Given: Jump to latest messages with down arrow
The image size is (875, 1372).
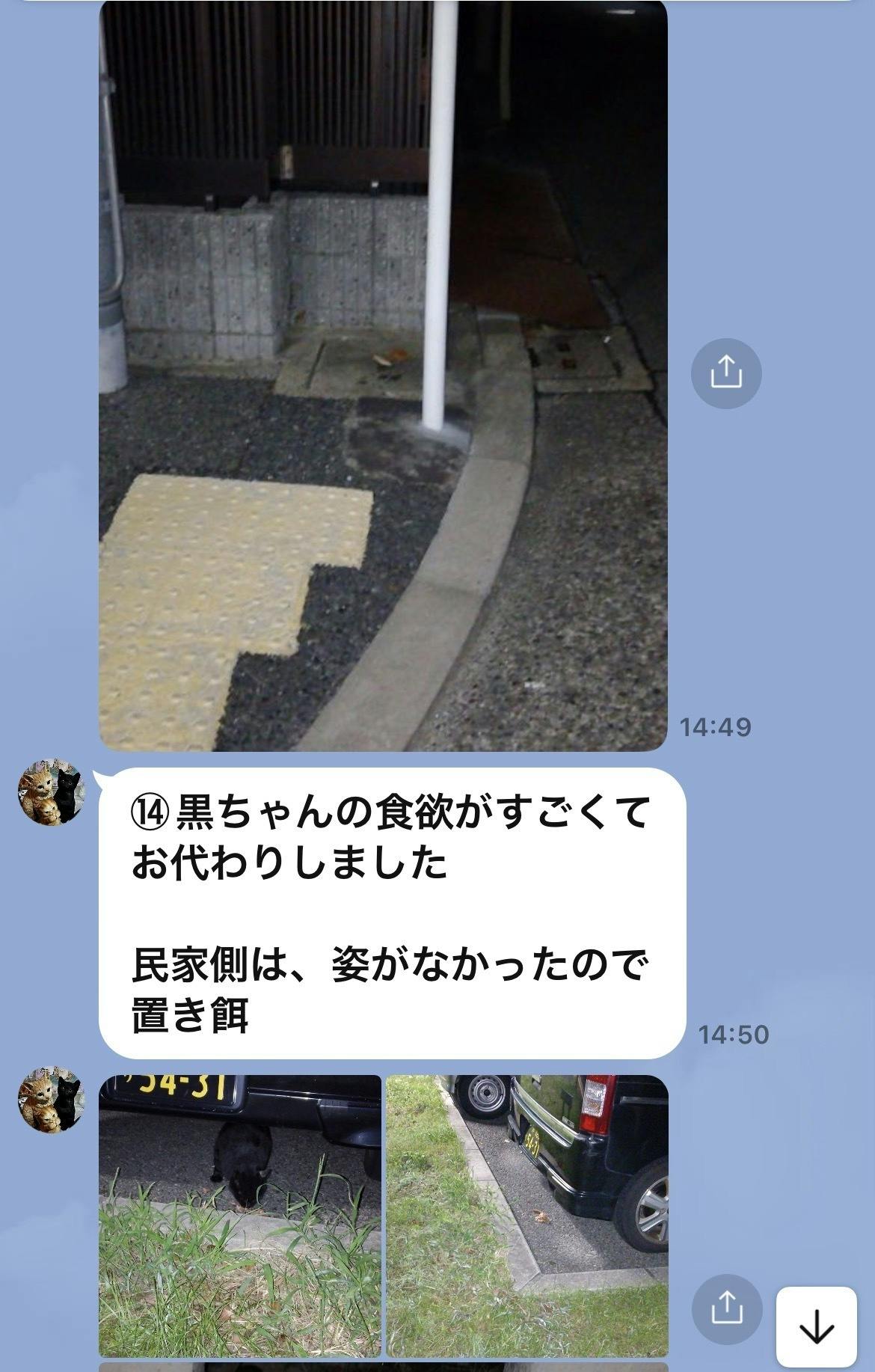Looking at the screenshot, I should [x=816, y=1326].
